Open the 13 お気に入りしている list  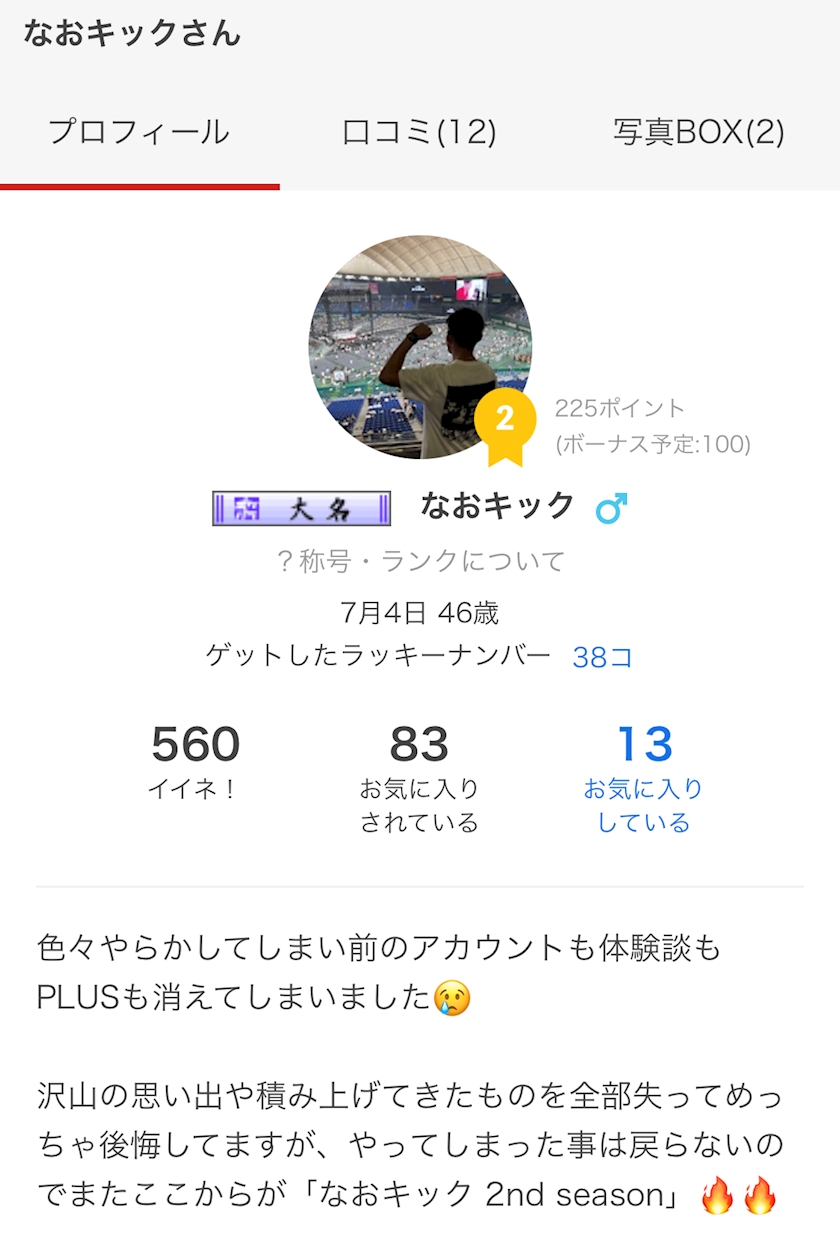644,777
